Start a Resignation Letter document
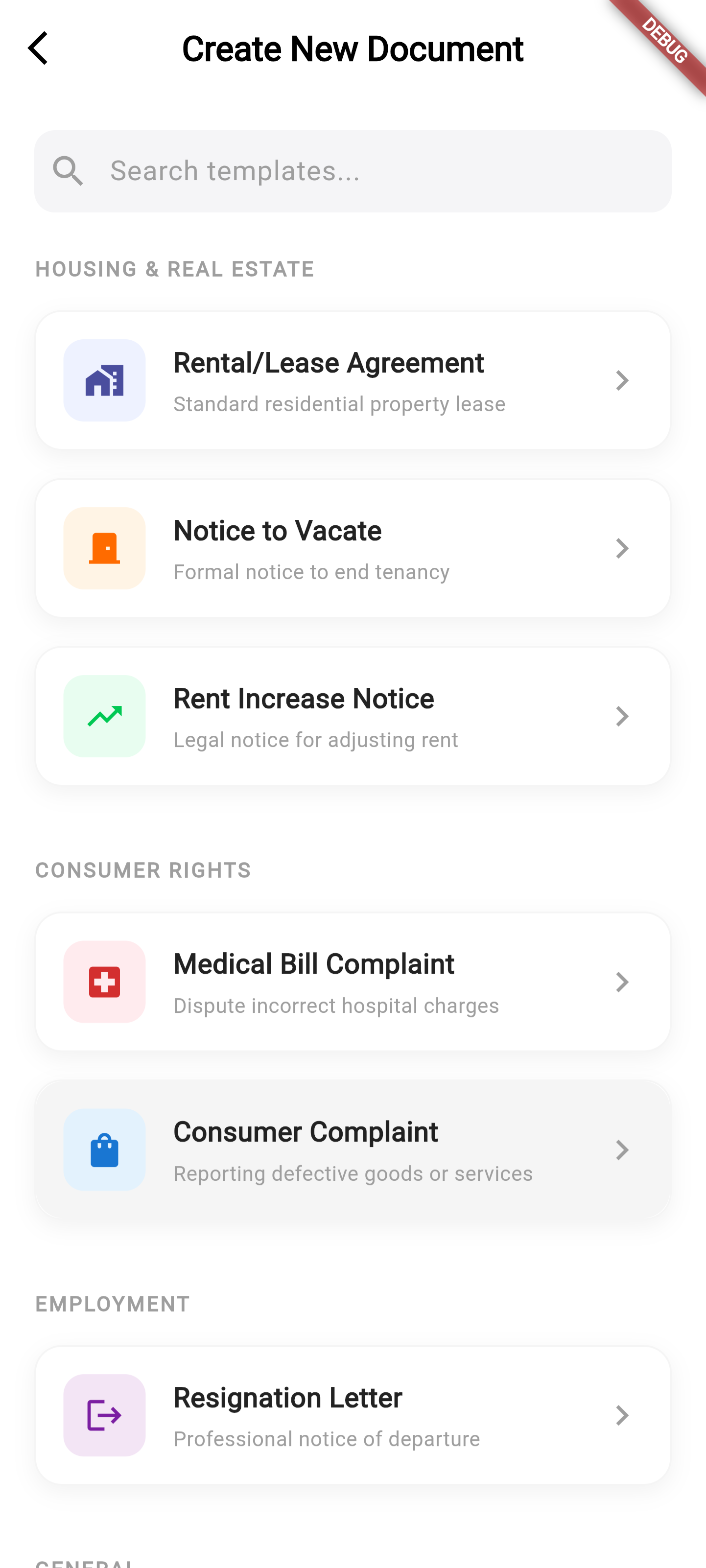The image size is (706, 1568). [353, 1415]
